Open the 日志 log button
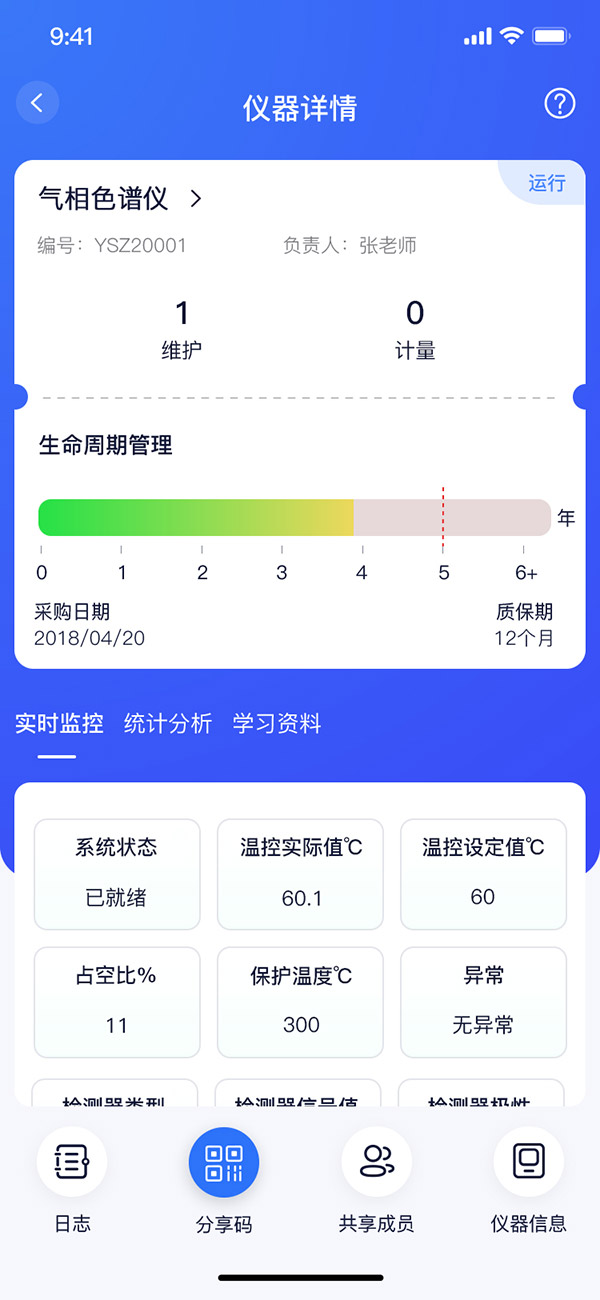 (72, 1162)
